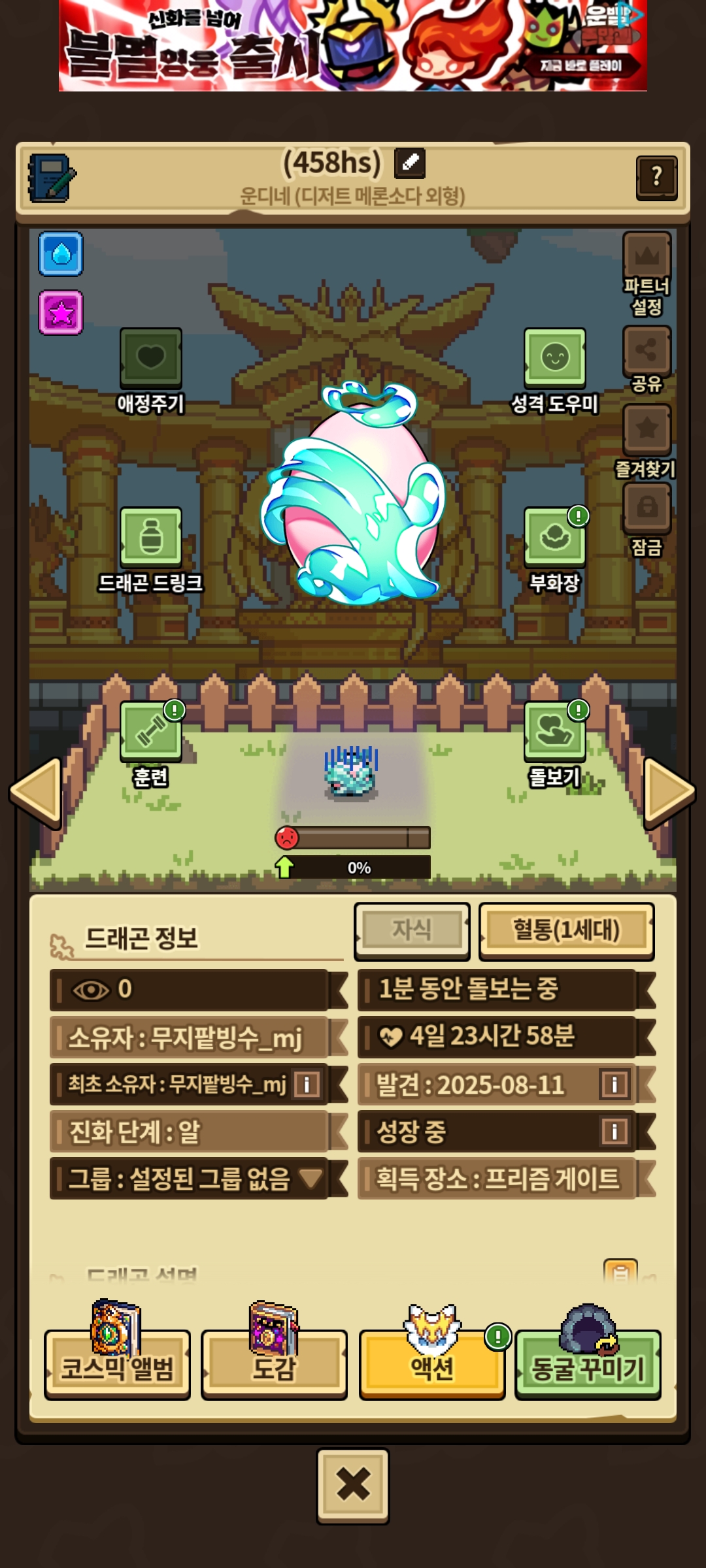The width and height of the screenshot is (706, 1568).
Task: Open the 부화장 hatchery
Action: pyautogui.click(x=554, y=538)
